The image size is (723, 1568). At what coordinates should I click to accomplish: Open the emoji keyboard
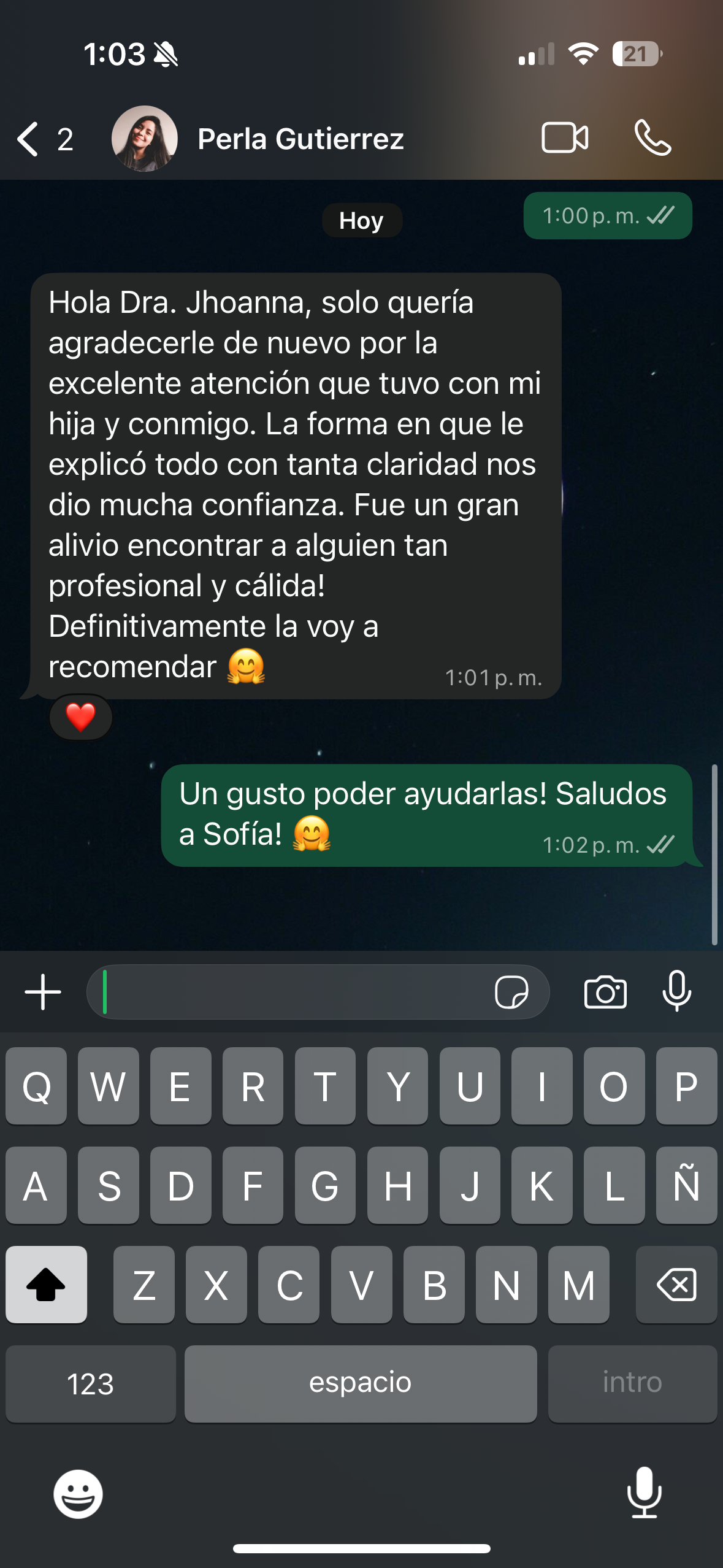click(x=78, y=1494)
